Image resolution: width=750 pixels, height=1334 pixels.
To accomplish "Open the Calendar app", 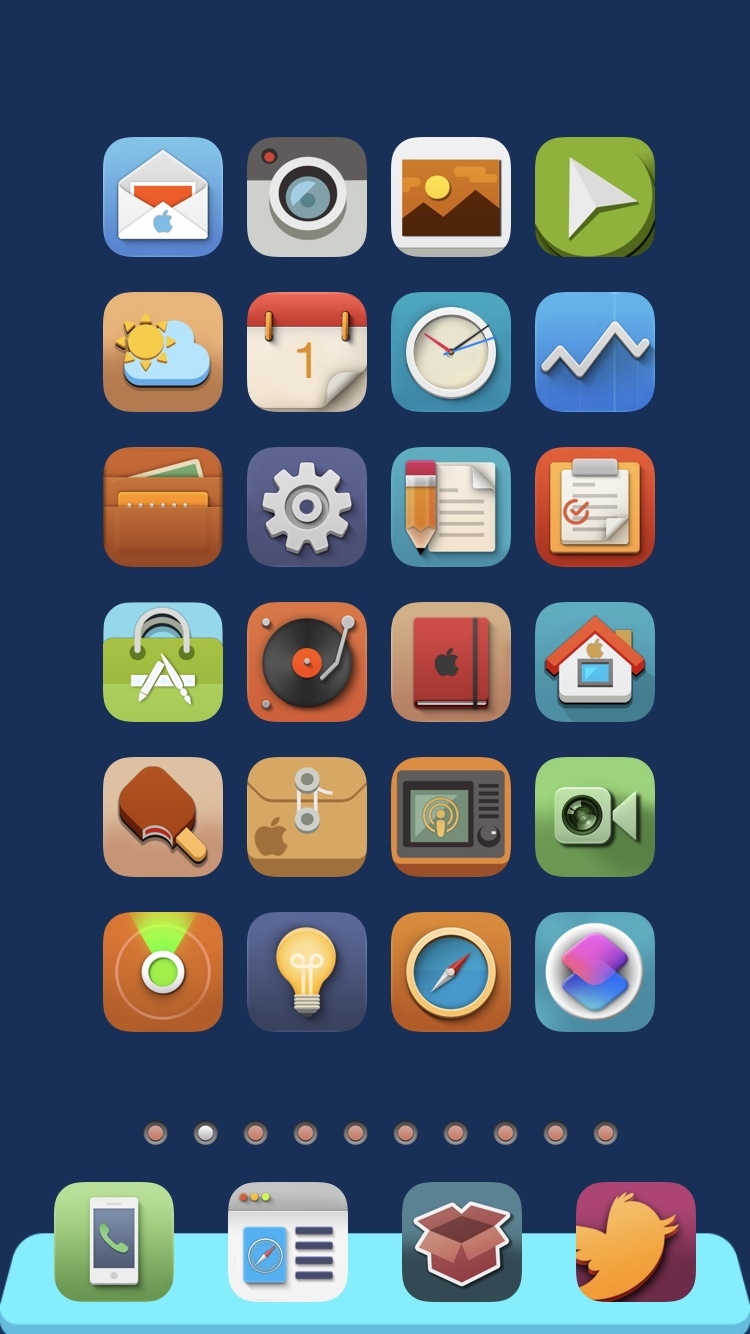I will point(307,352).
